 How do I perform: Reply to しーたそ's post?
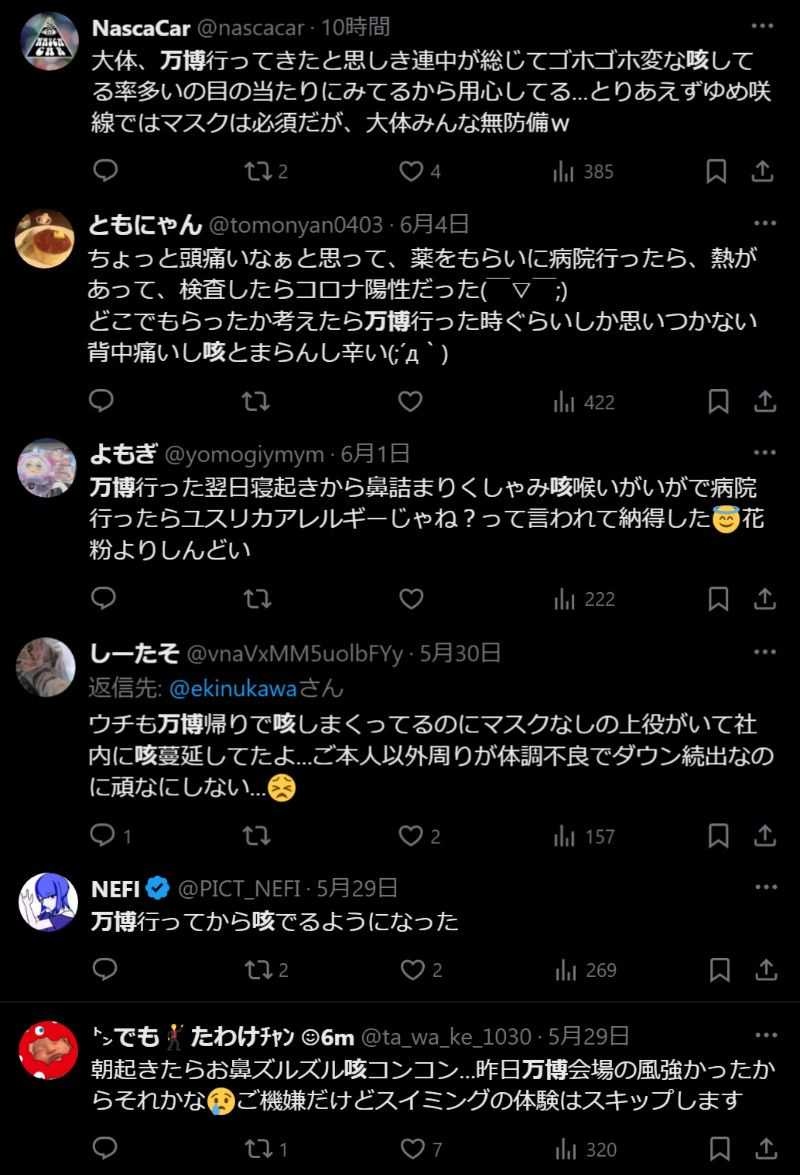point(104,835)
